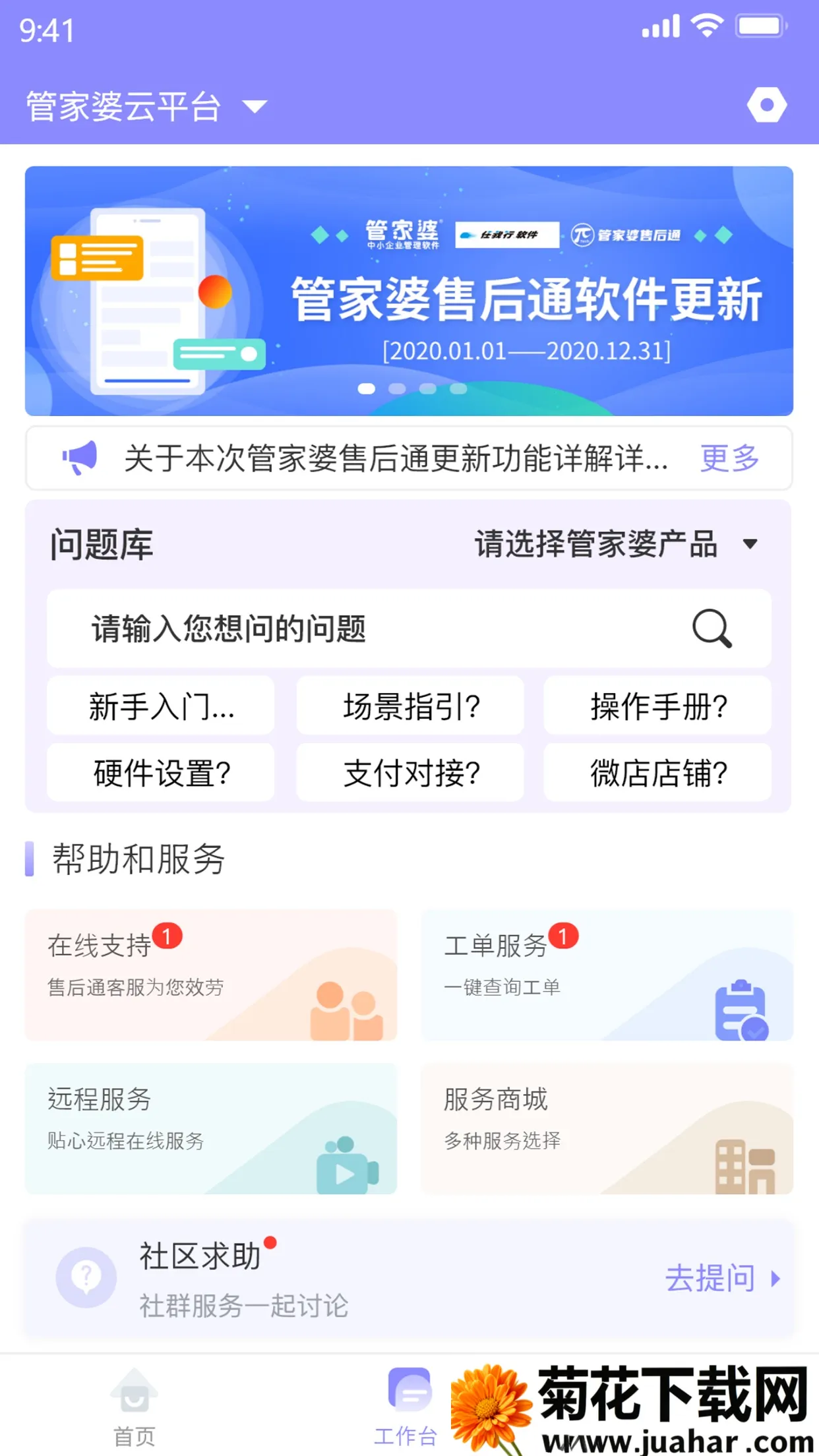Viewport: 819px width, 1456px height.
Task: Click the megaphone announcement icon
Action: click(x=79, y=458)
